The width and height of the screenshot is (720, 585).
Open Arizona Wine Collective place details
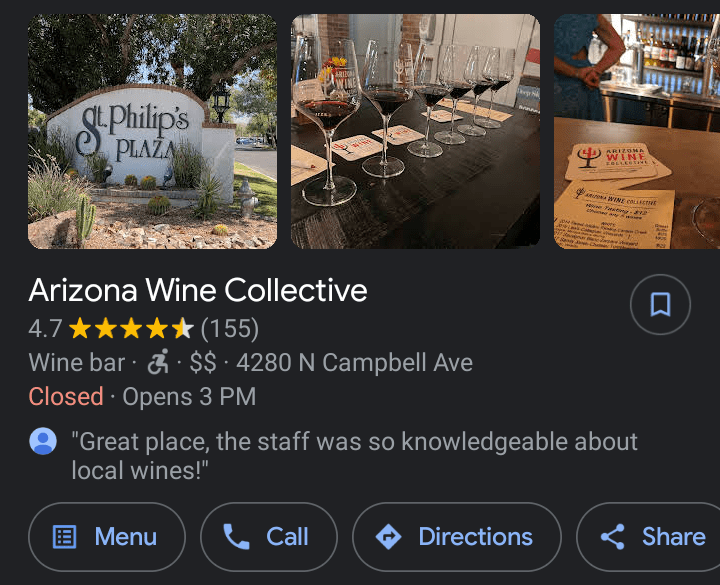tap(198, 291)
